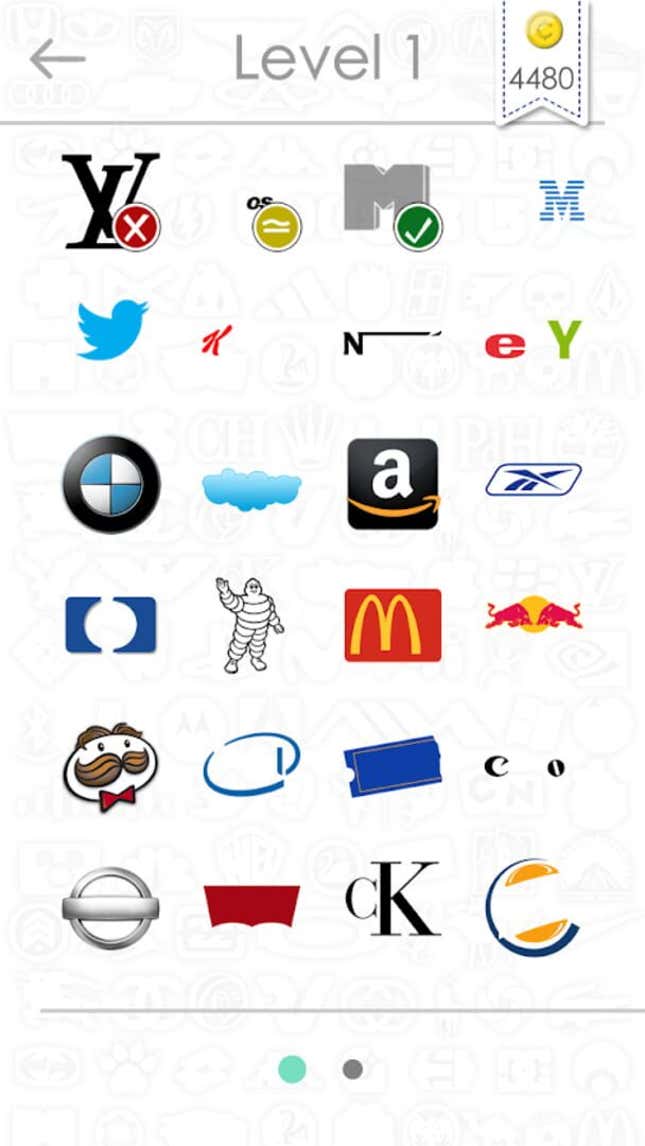Select the red Levi's batwing logo

pyautogui.click(x=251, y=905)
